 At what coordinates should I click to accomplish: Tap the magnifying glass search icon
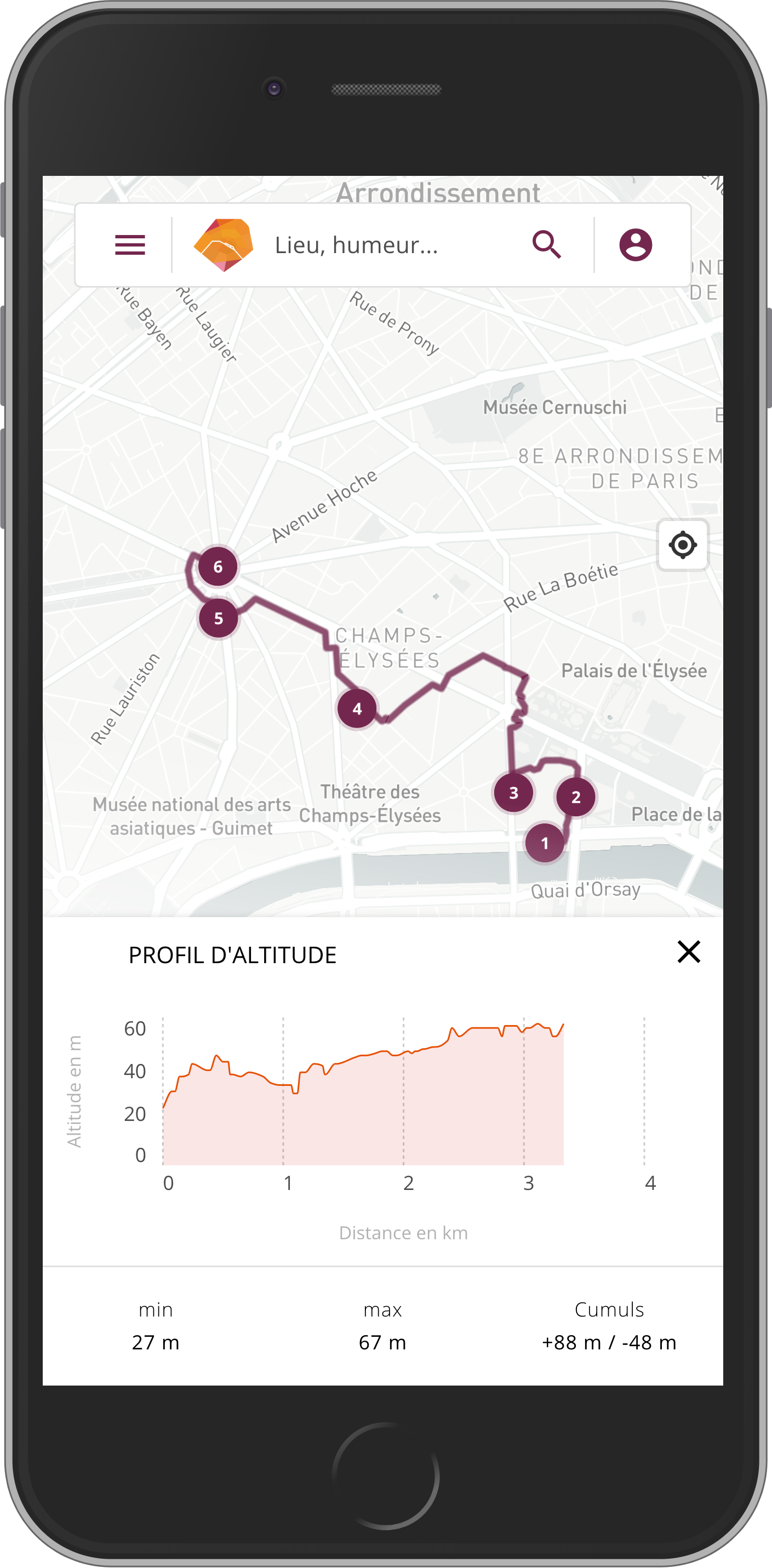pos(546,245)
